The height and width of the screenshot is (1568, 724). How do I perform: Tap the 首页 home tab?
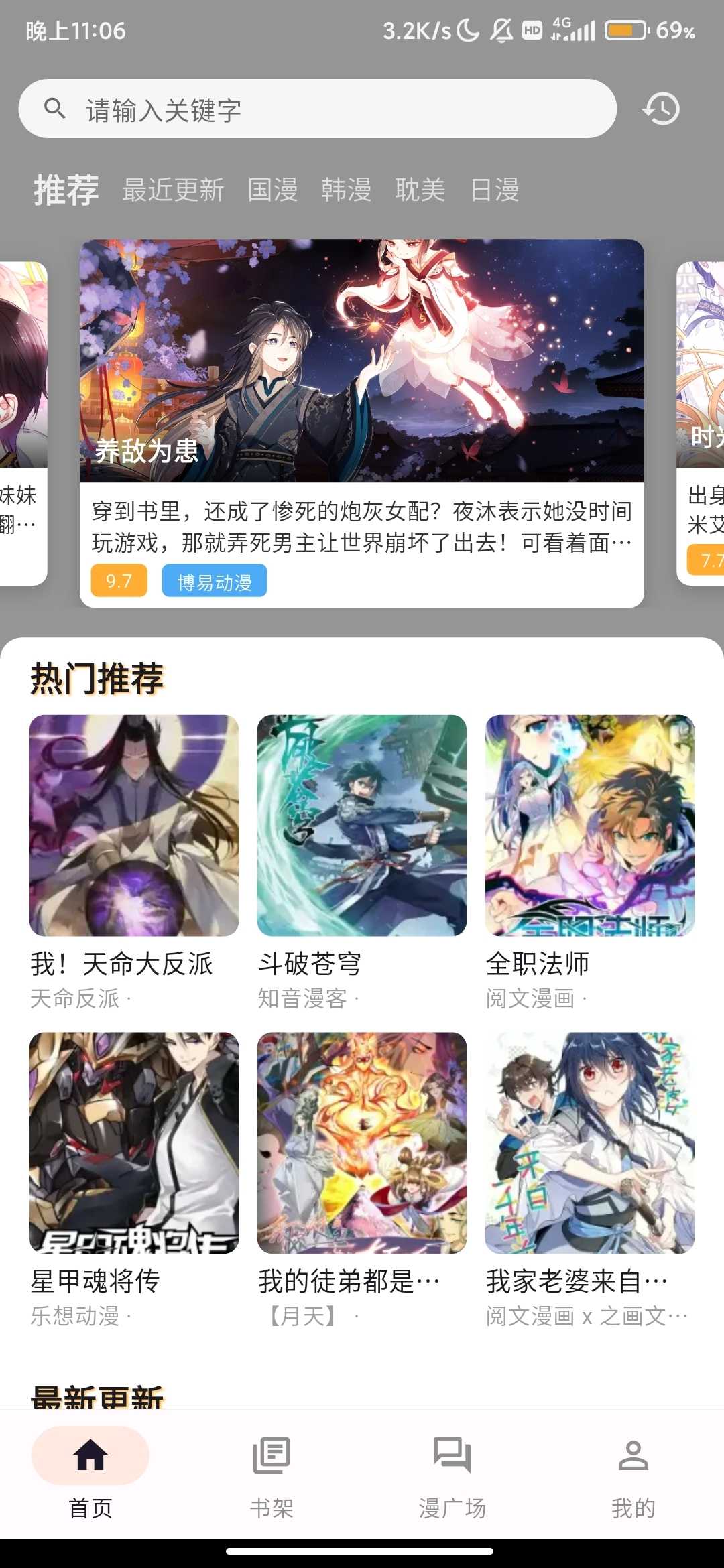[x=90, y=1472]
